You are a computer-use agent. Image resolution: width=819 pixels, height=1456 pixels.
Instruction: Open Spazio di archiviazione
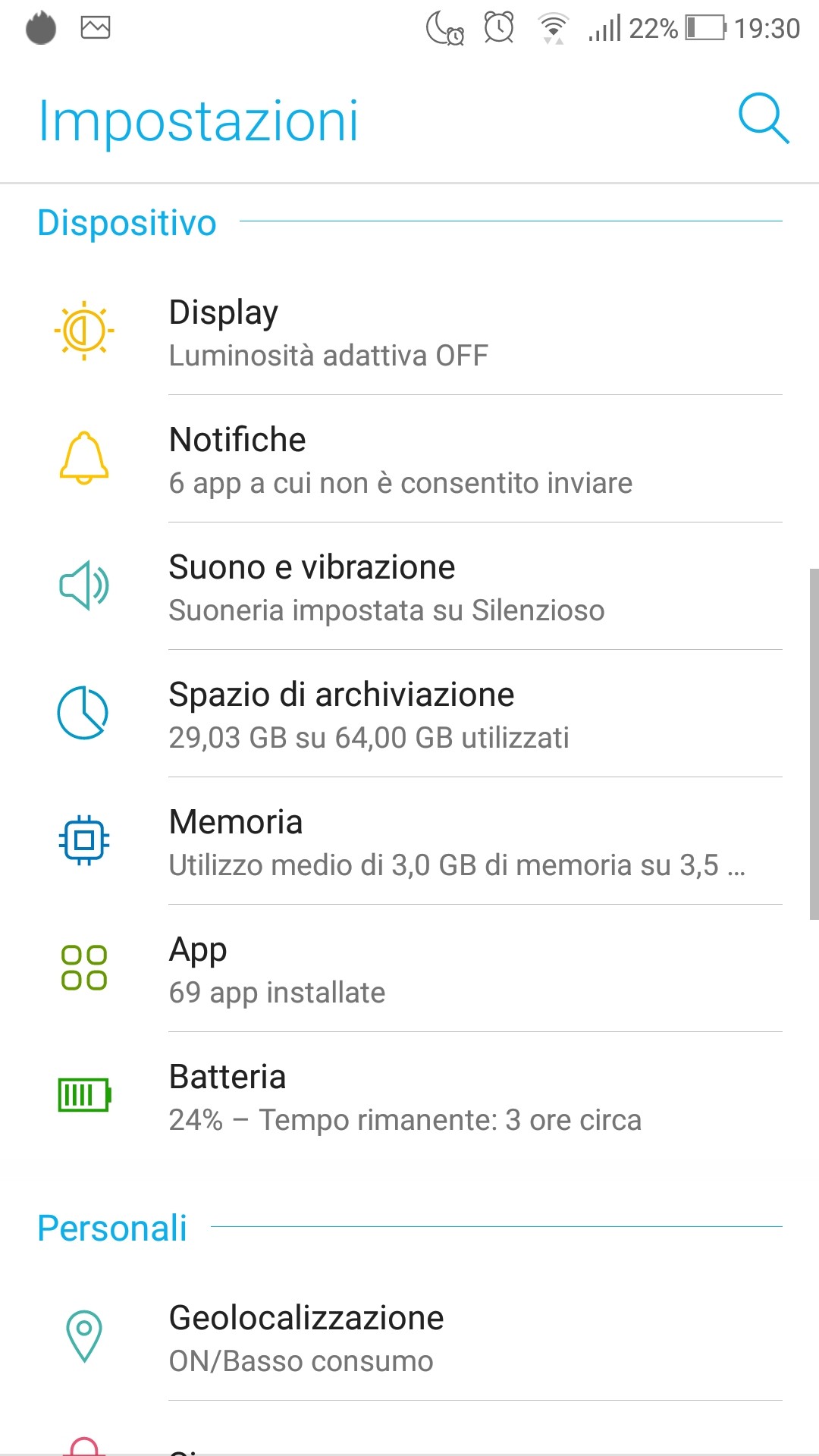409,714
